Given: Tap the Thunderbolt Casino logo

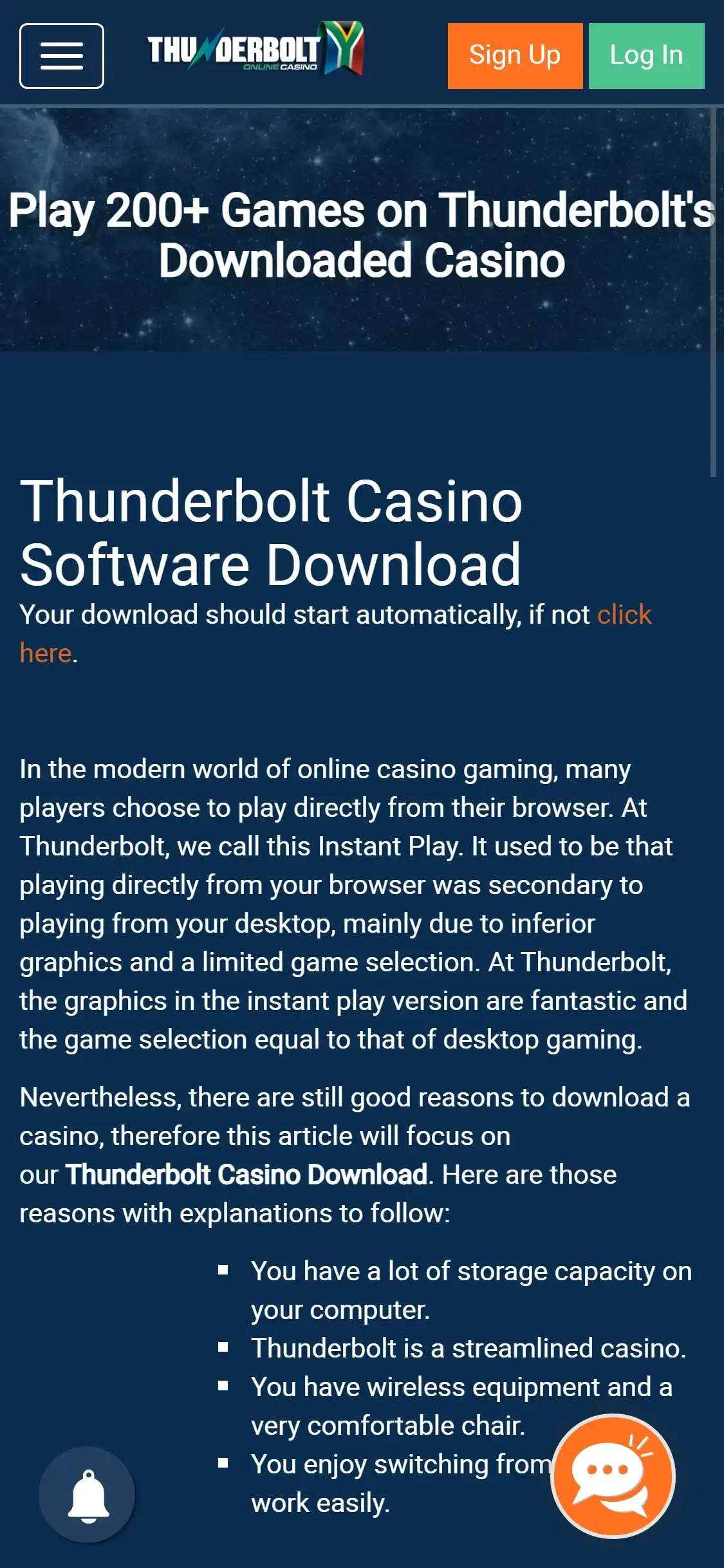Looking at the screenshot, I should [255, 50].
